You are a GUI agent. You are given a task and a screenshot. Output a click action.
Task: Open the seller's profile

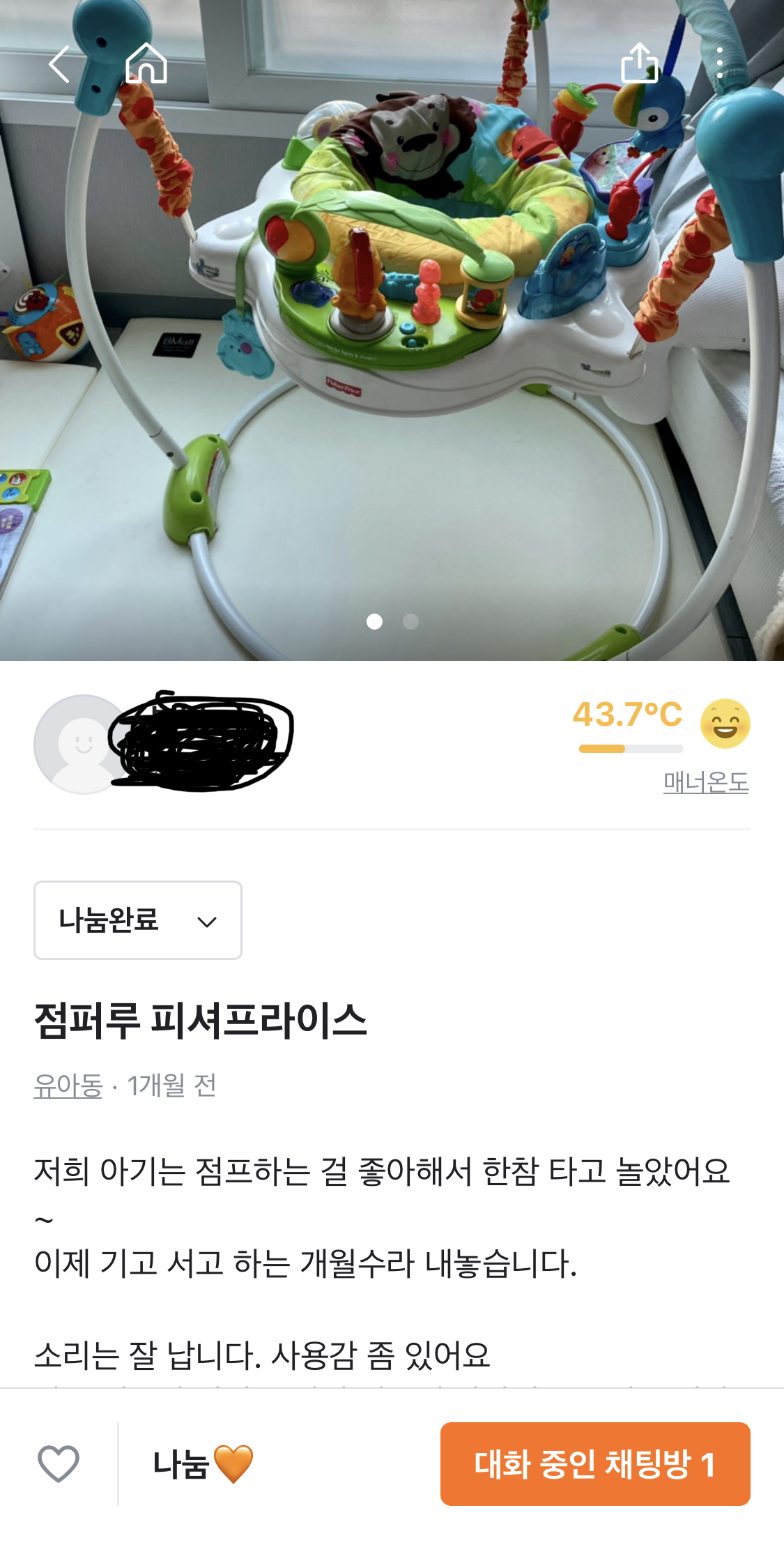(x=84, y=744)
